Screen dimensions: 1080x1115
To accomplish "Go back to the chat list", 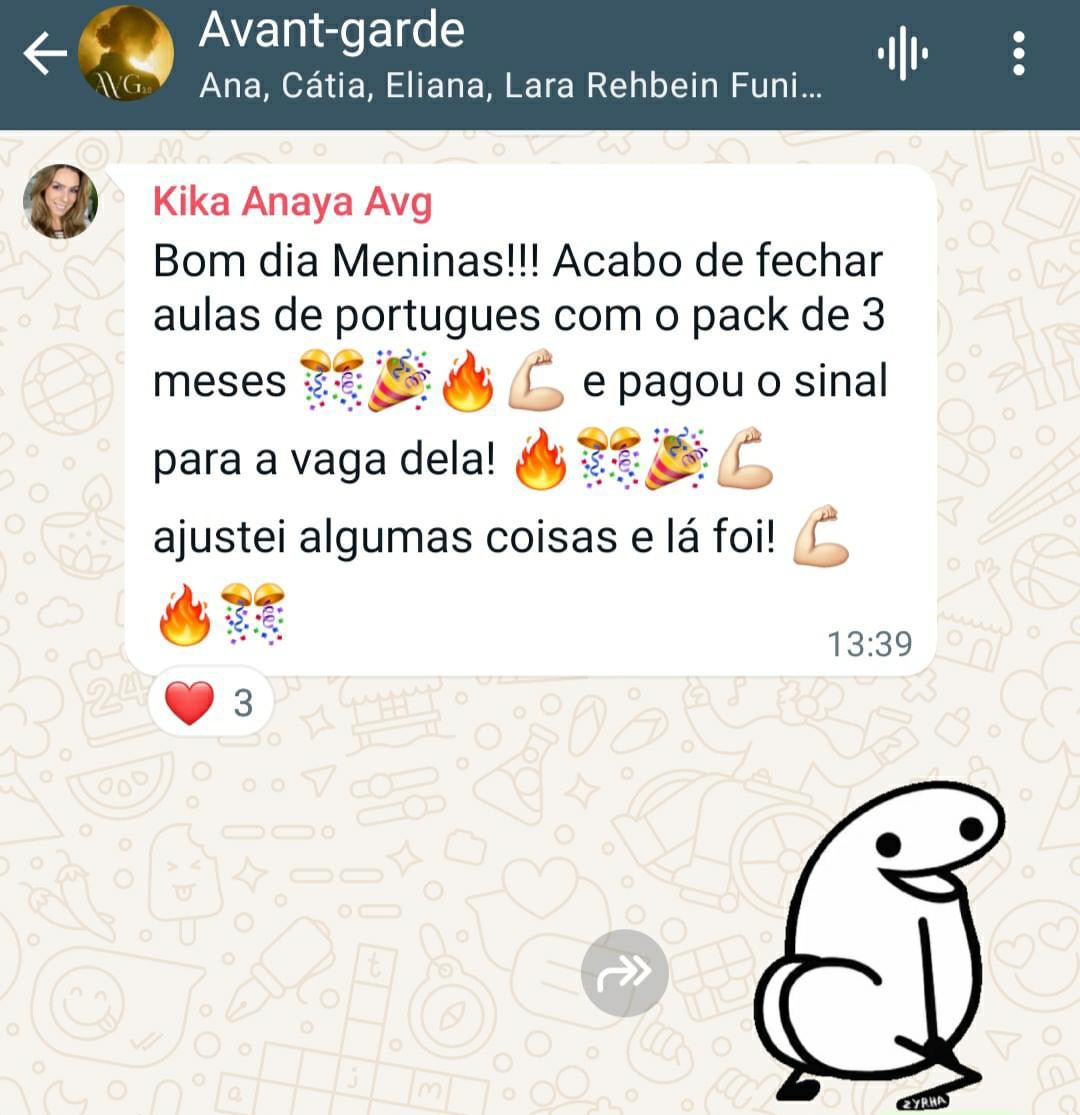I will coord(44,54).
